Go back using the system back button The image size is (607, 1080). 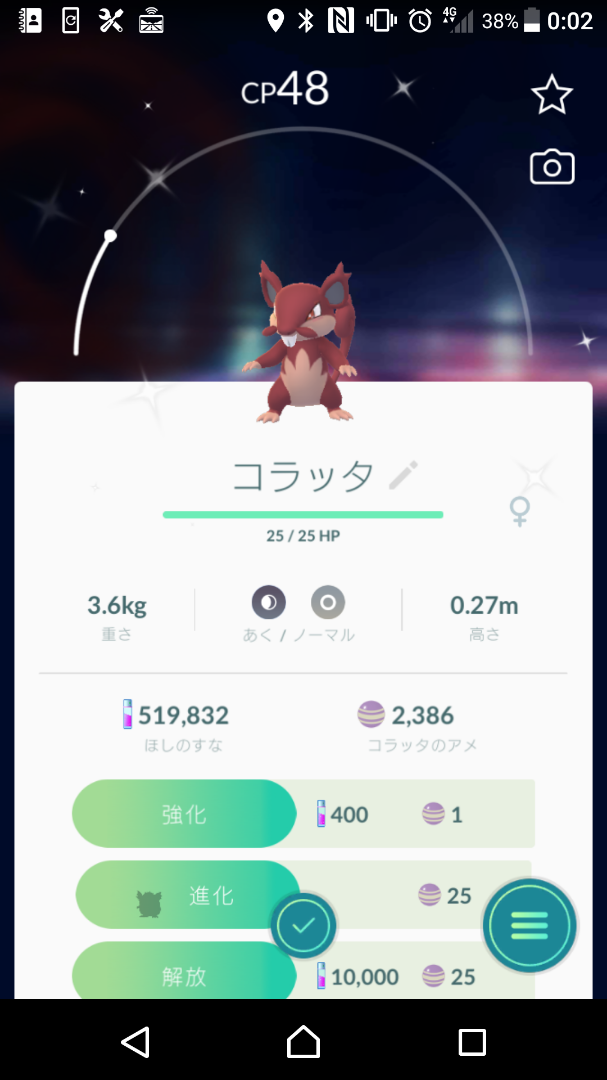coord(135,1042)
